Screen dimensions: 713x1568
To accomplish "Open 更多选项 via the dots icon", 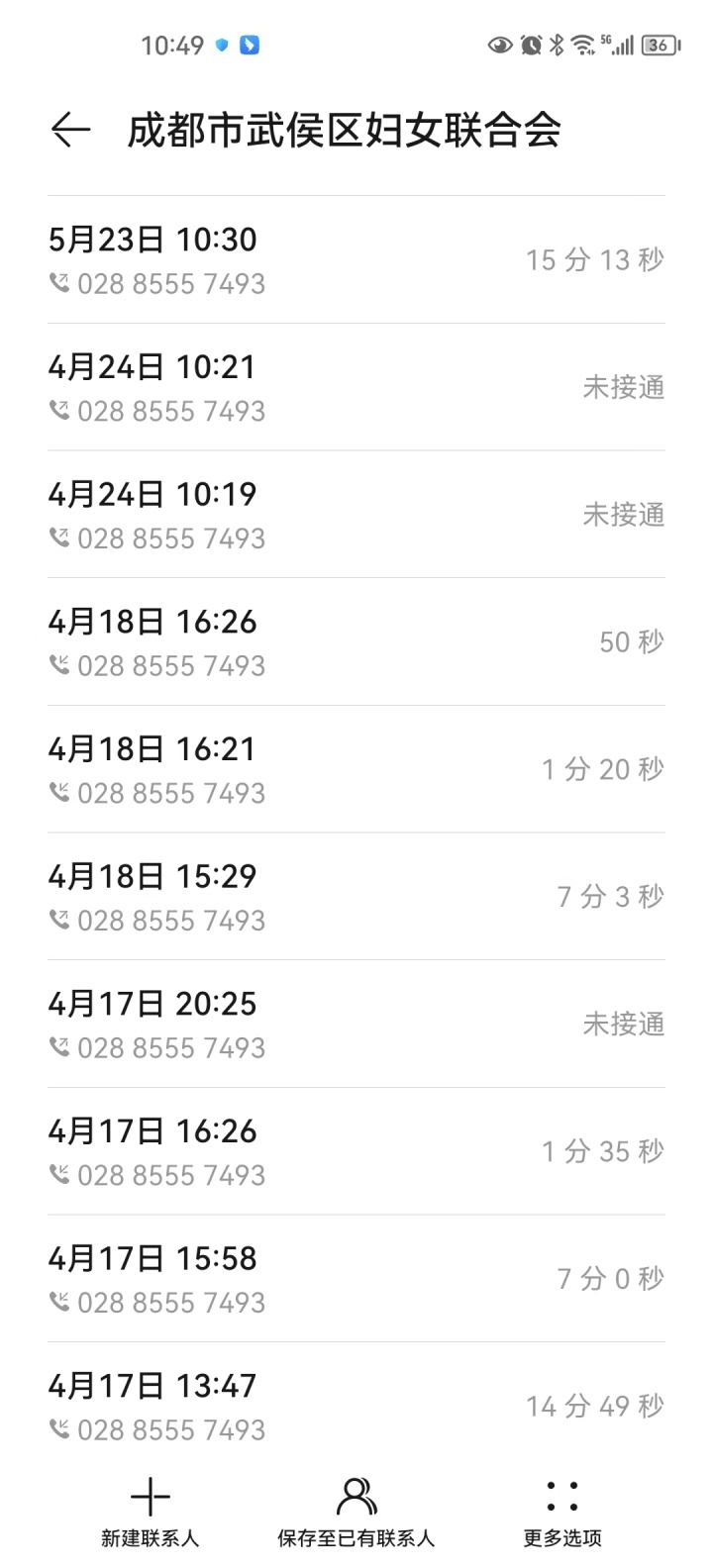I will (x=560, y=1498).
